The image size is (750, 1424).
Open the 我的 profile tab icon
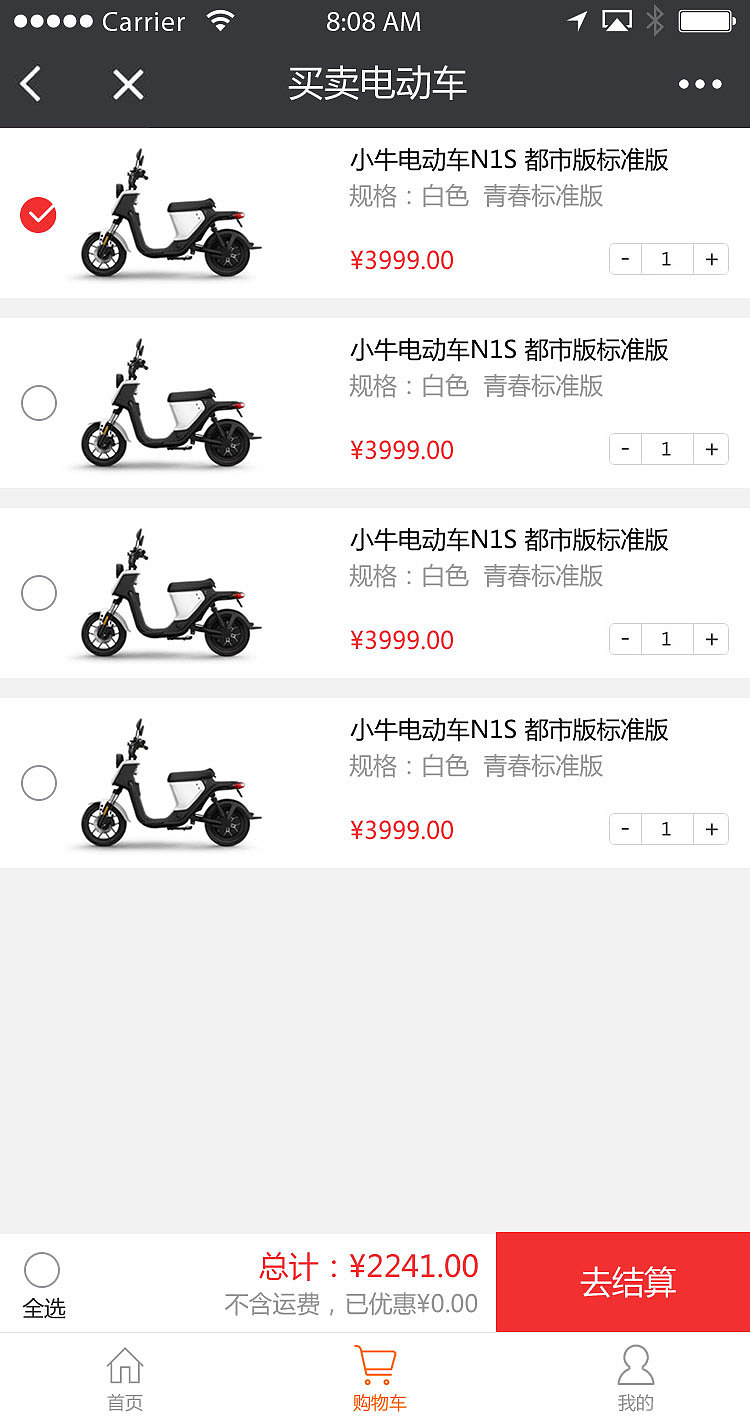click(x=637, y=1365)
